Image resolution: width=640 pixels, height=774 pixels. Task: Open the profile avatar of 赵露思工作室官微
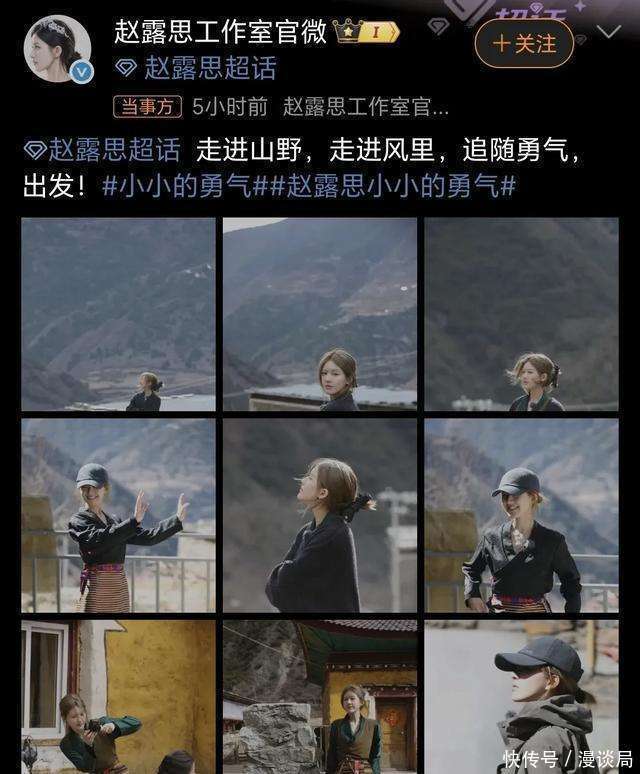coord(57,48)
